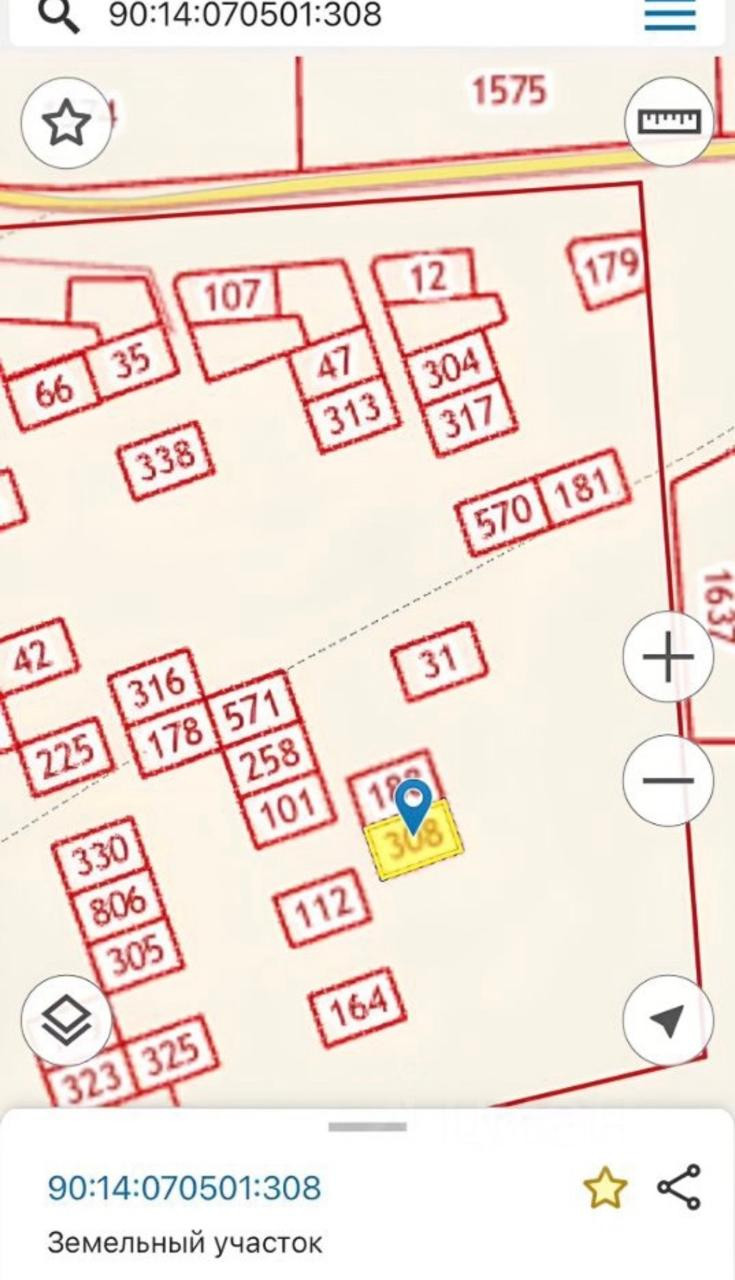
Task: Zoom out of the map
Action: (668, 780)
